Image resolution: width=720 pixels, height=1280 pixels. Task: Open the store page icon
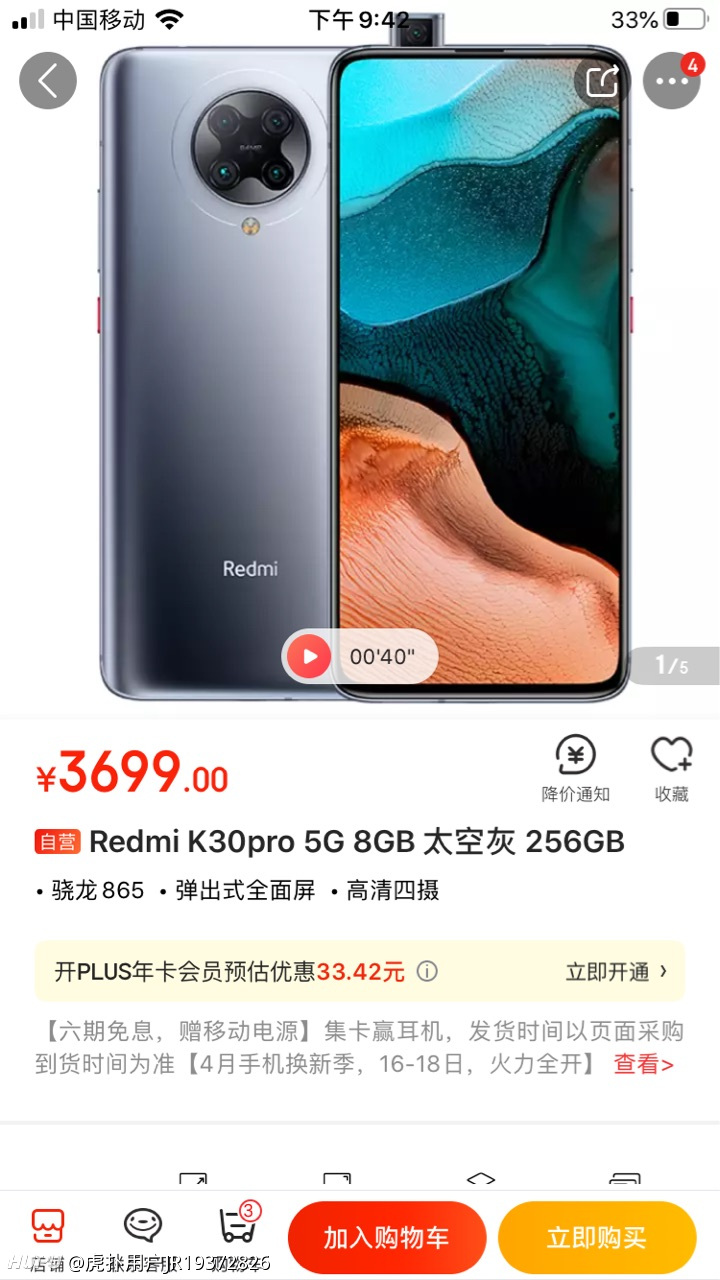(47, 1234)
